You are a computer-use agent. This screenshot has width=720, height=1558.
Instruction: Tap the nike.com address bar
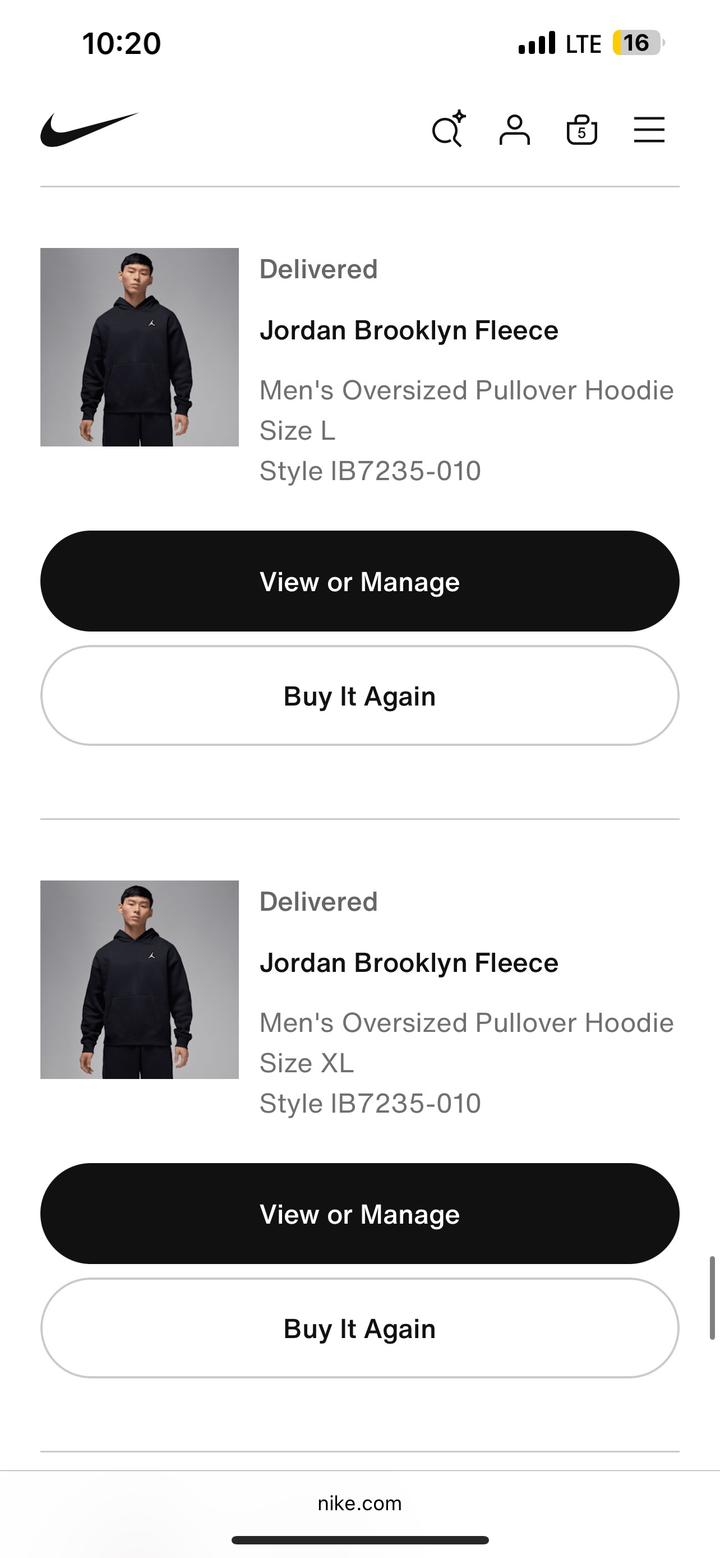click(x=360, y=1503)
